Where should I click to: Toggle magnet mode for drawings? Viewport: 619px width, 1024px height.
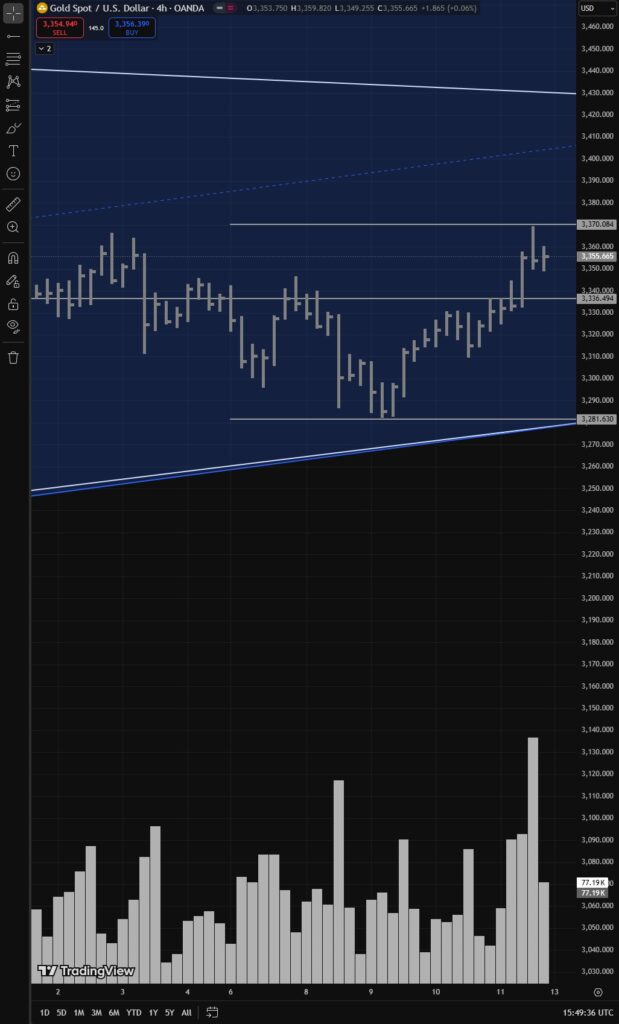pos(13,258)
